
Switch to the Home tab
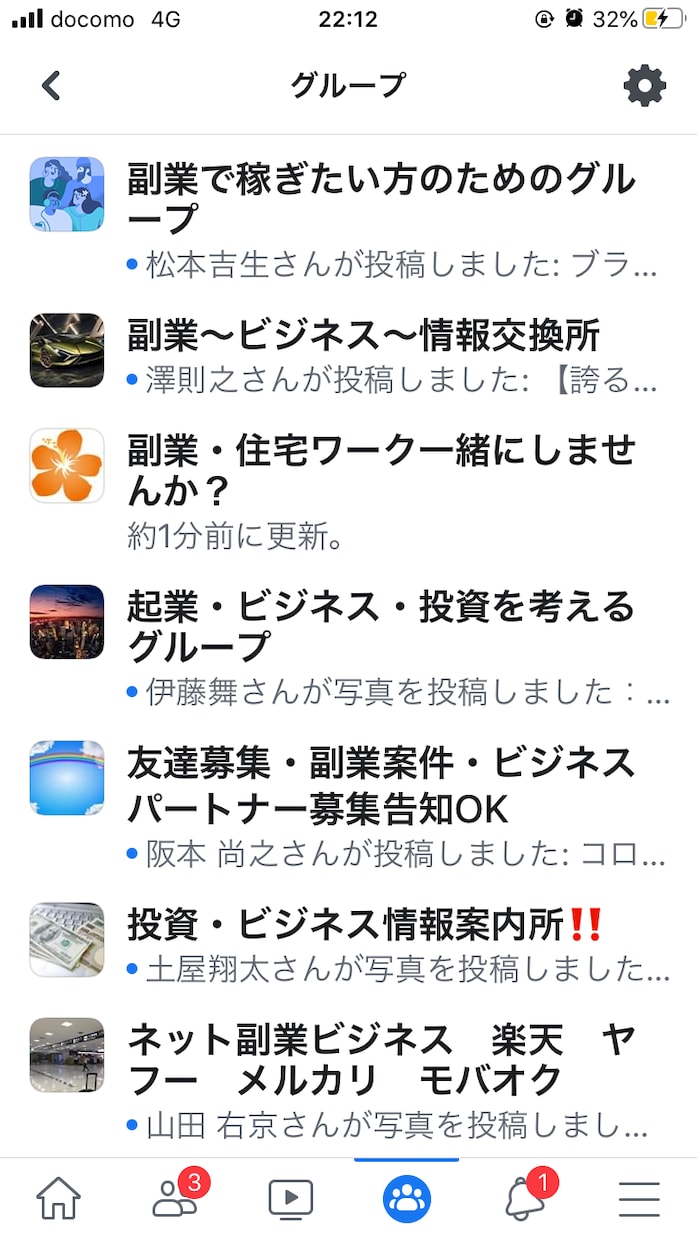(x=58, y=1197)
